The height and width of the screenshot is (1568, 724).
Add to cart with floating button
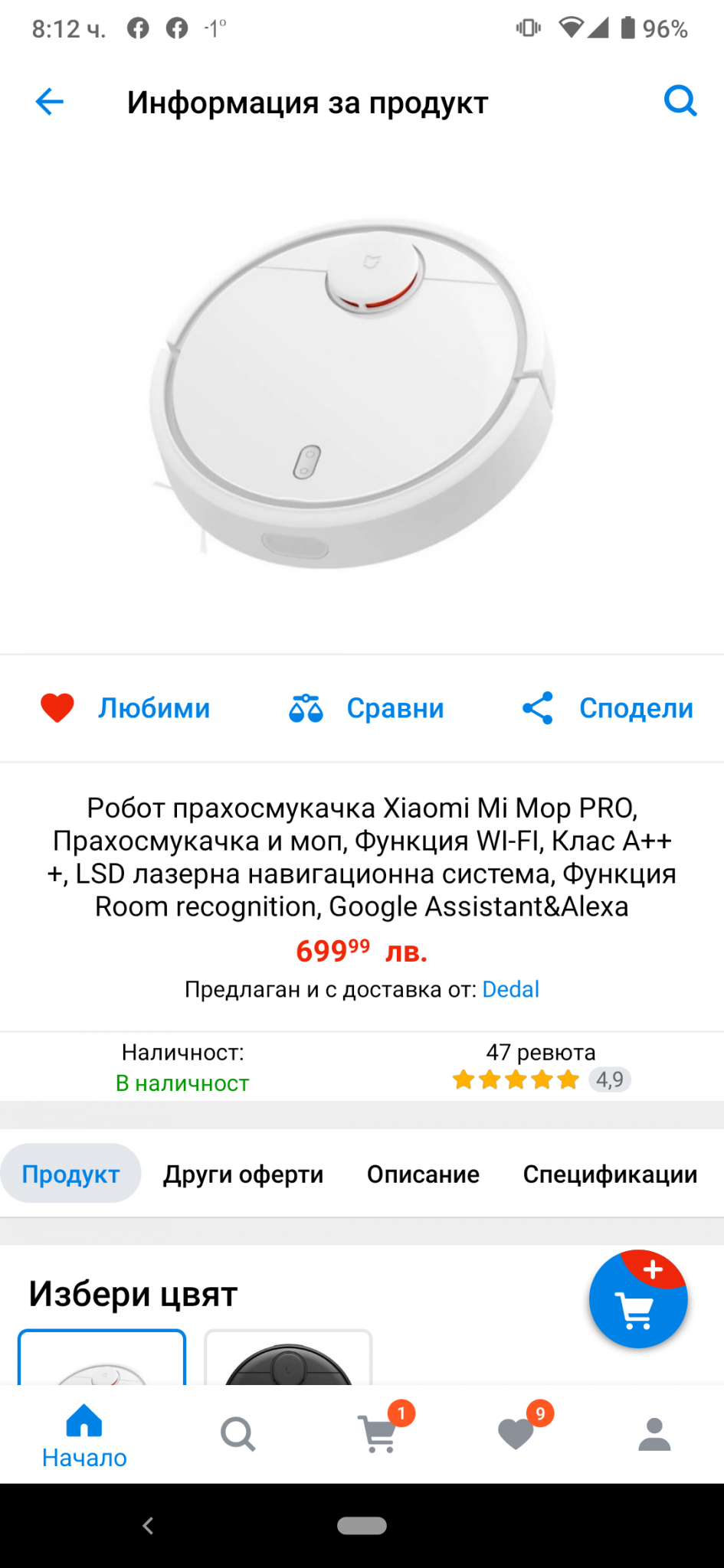coord(637,1300)
